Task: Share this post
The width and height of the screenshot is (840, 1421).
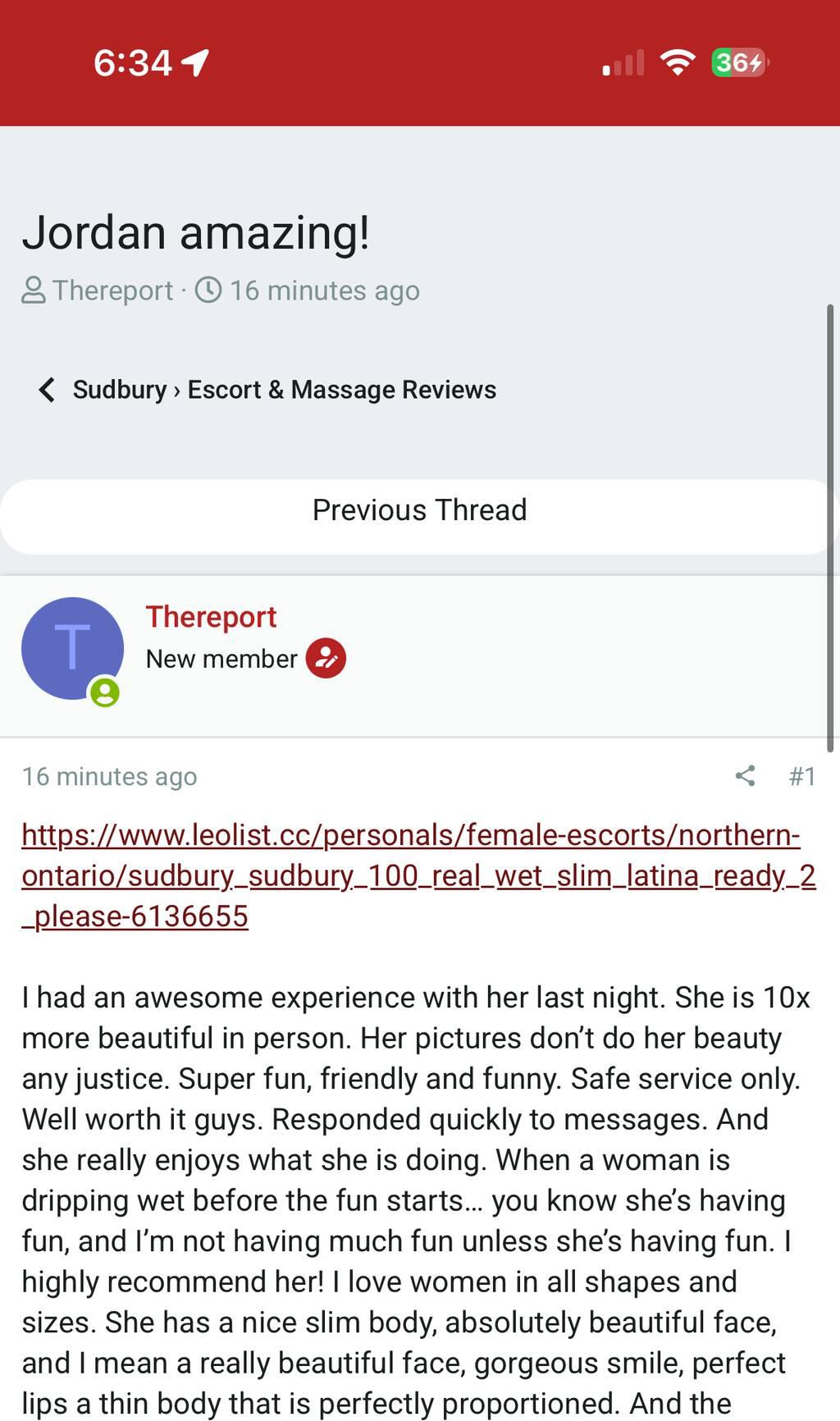Action: pyautogui.click(x=745, y=776)
